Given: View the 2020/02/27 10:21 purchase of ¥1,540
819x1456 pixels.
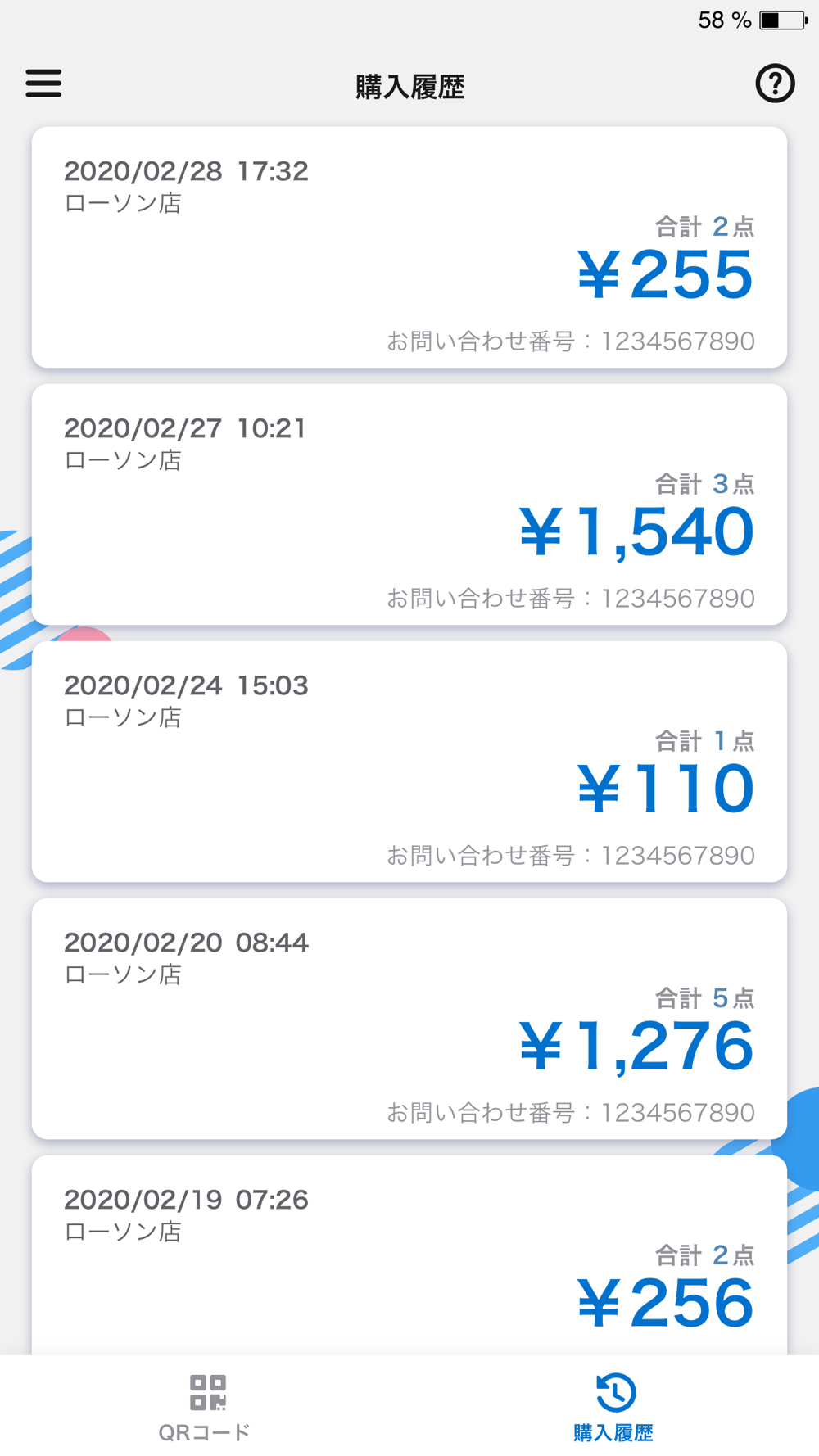Looking at the screenshot, I should [409, 504].
